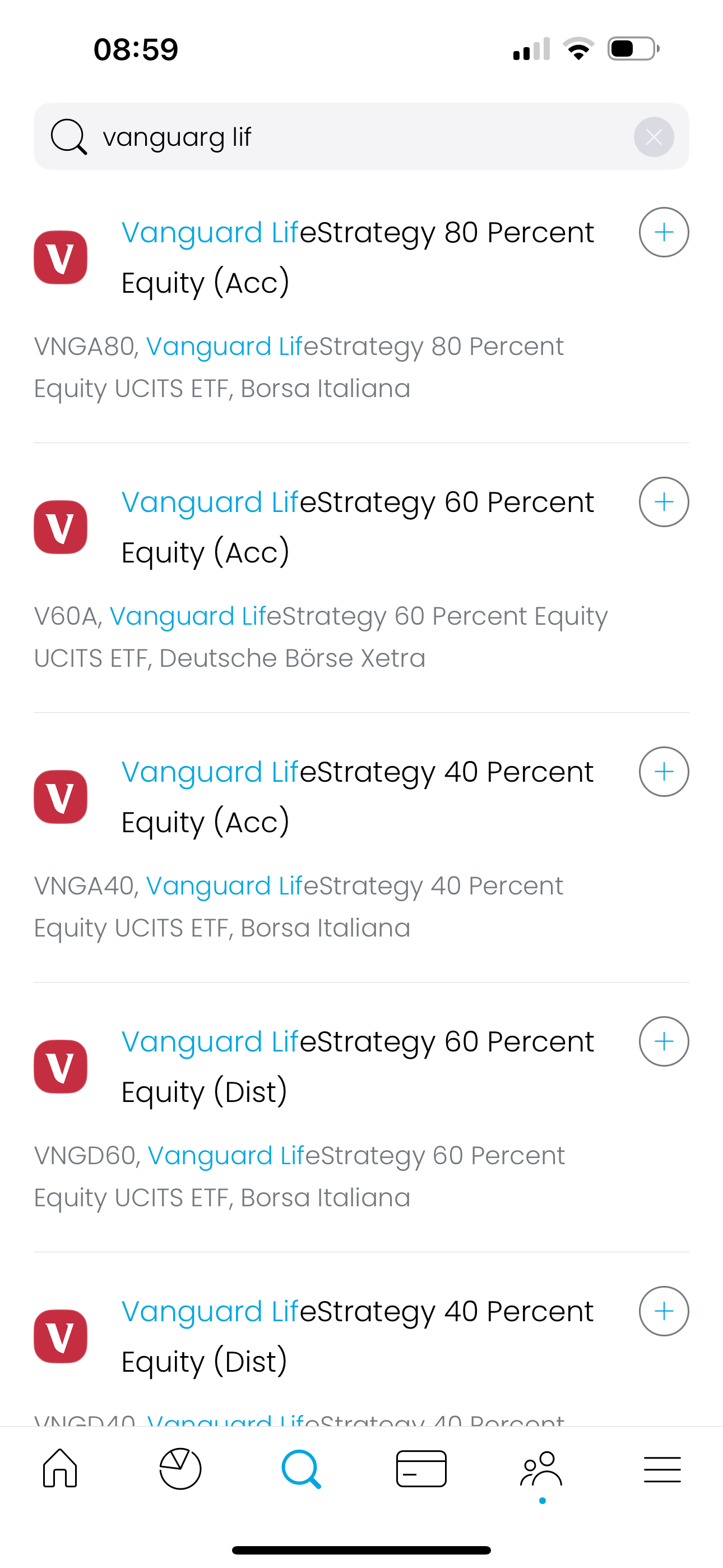723x1568 pixels.
Task: Open the card tab
Action: coord(421,1469)
